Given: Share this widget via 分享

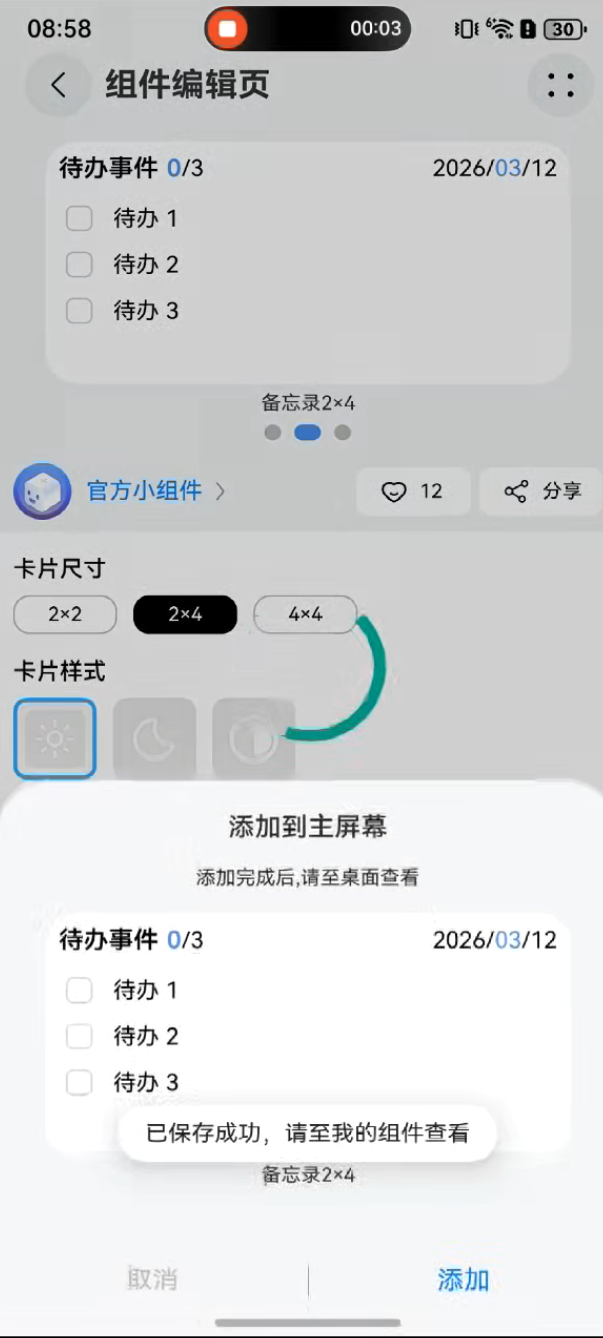Looking at the screenshot, I should 543,491.
